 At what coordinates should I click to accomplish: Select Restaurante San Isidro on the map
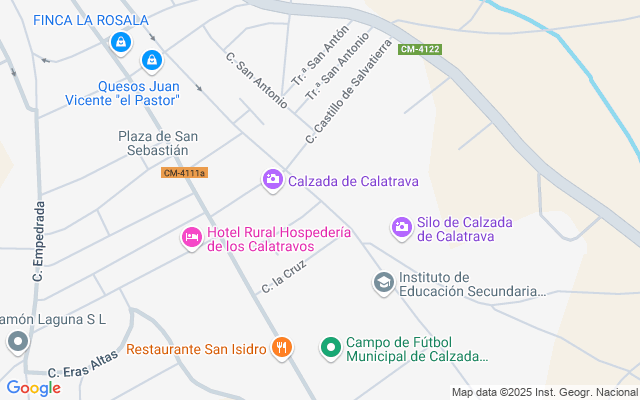pos(283,348)
